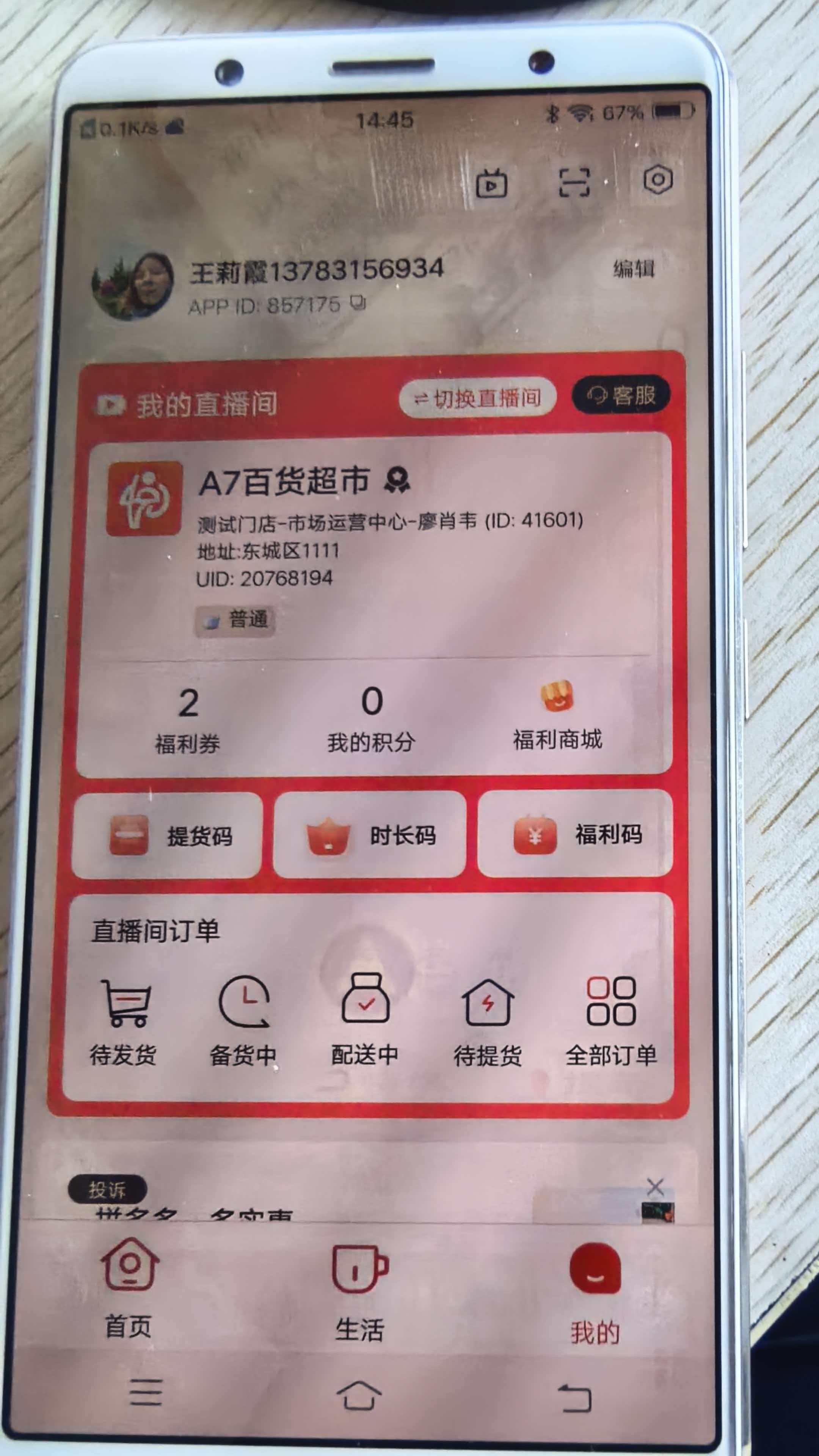
Task: Tap 编辑 to edit profile
Action: pyautogui.click(x=634, y=268)
